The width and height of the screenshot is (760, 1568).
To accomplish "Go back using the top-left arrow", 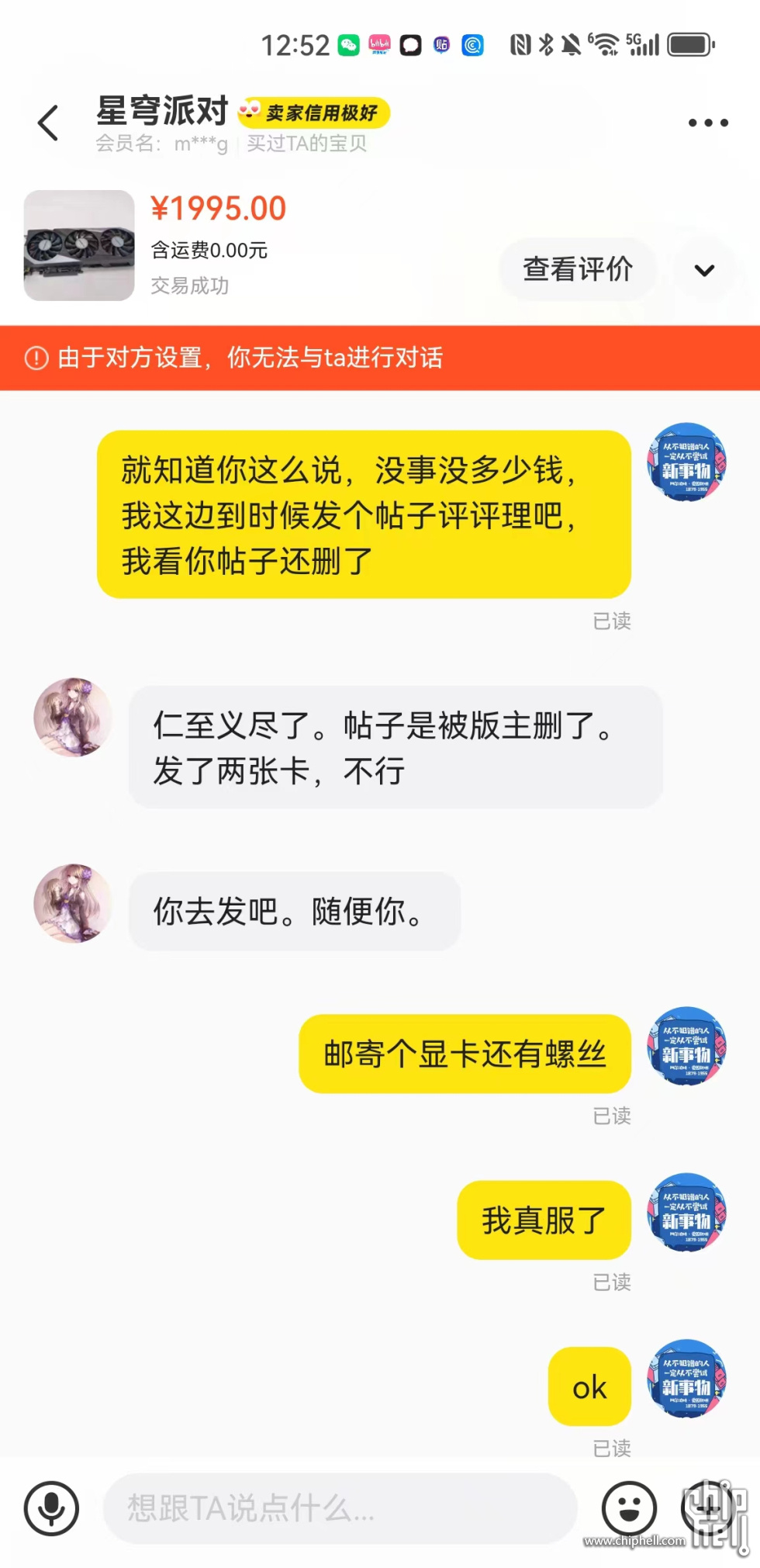I will tap(48, 123).
